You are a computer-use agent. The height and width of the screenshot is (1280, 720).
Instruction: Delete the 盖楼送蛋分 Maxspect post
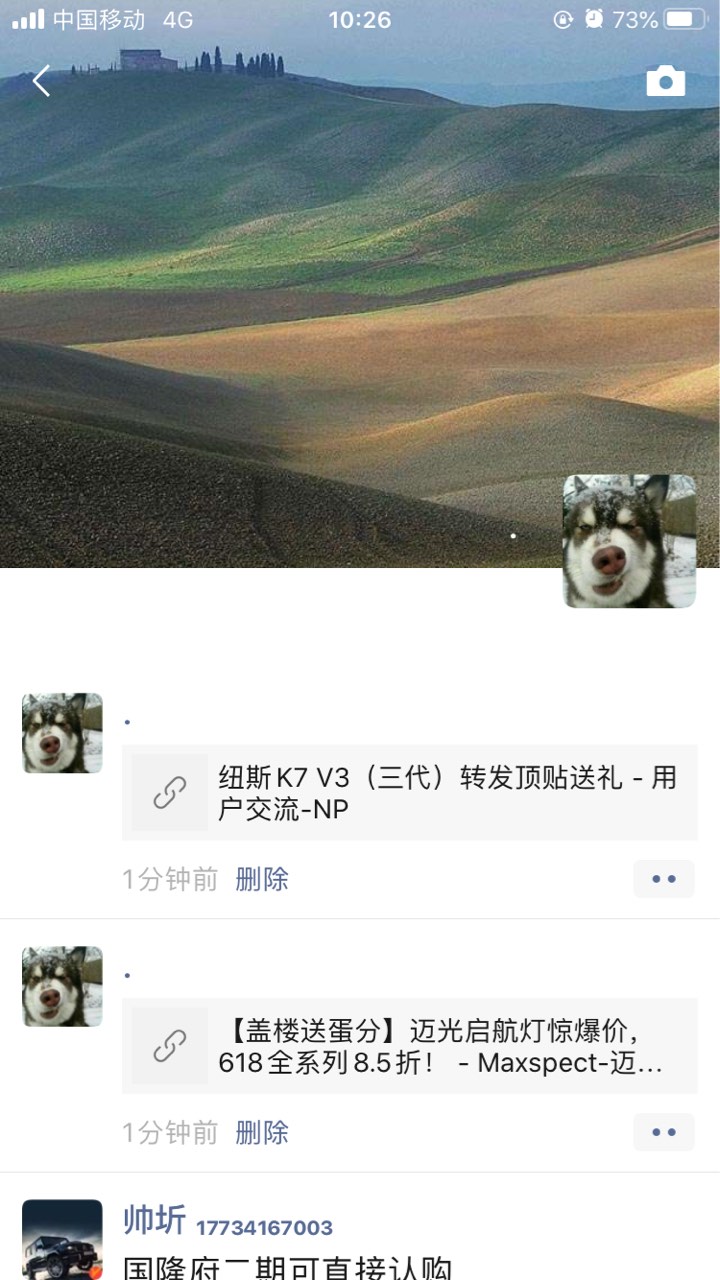click(x=262, y=1132)
